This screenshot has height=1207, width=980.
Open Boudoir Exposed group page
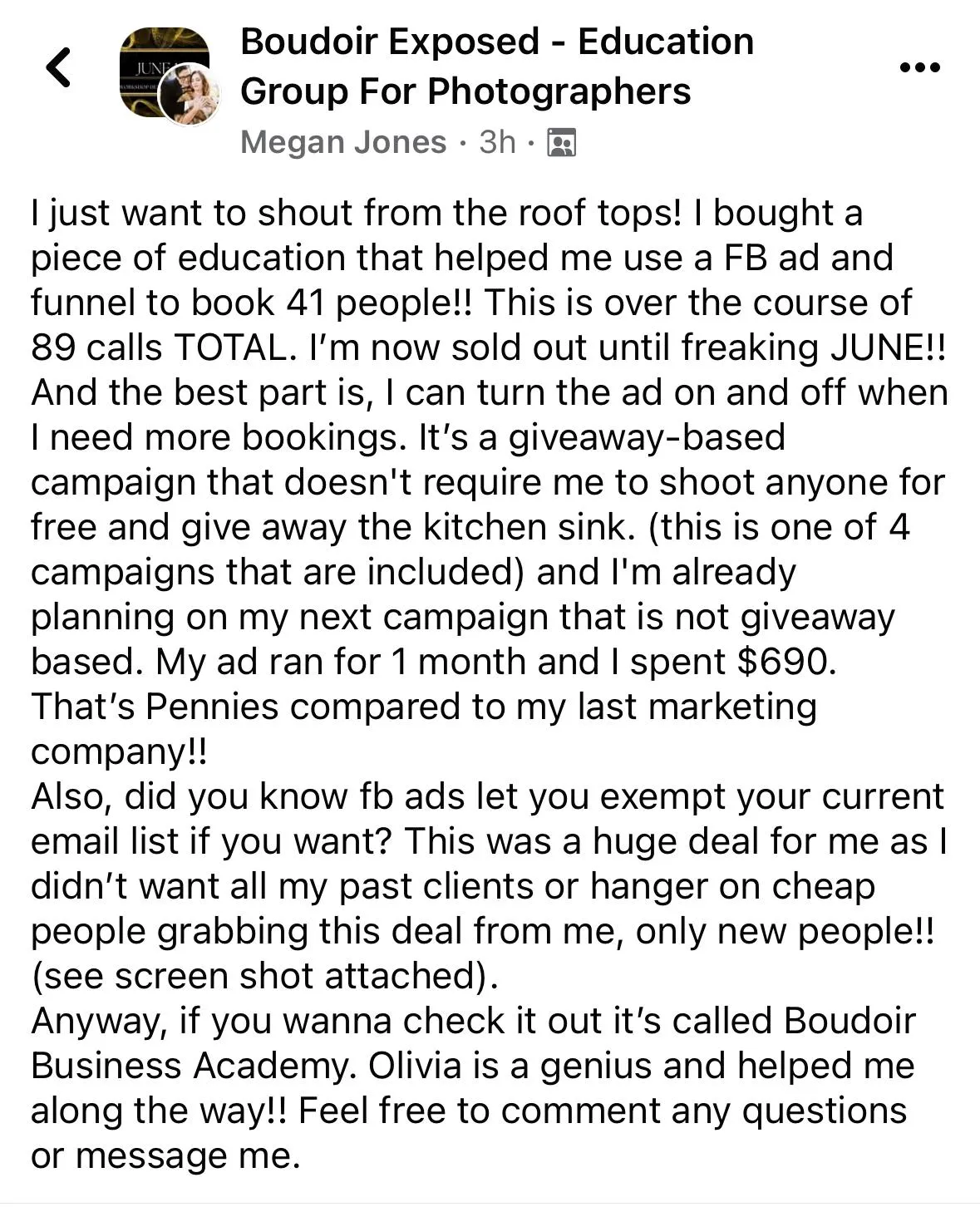[x=496, y=67]
